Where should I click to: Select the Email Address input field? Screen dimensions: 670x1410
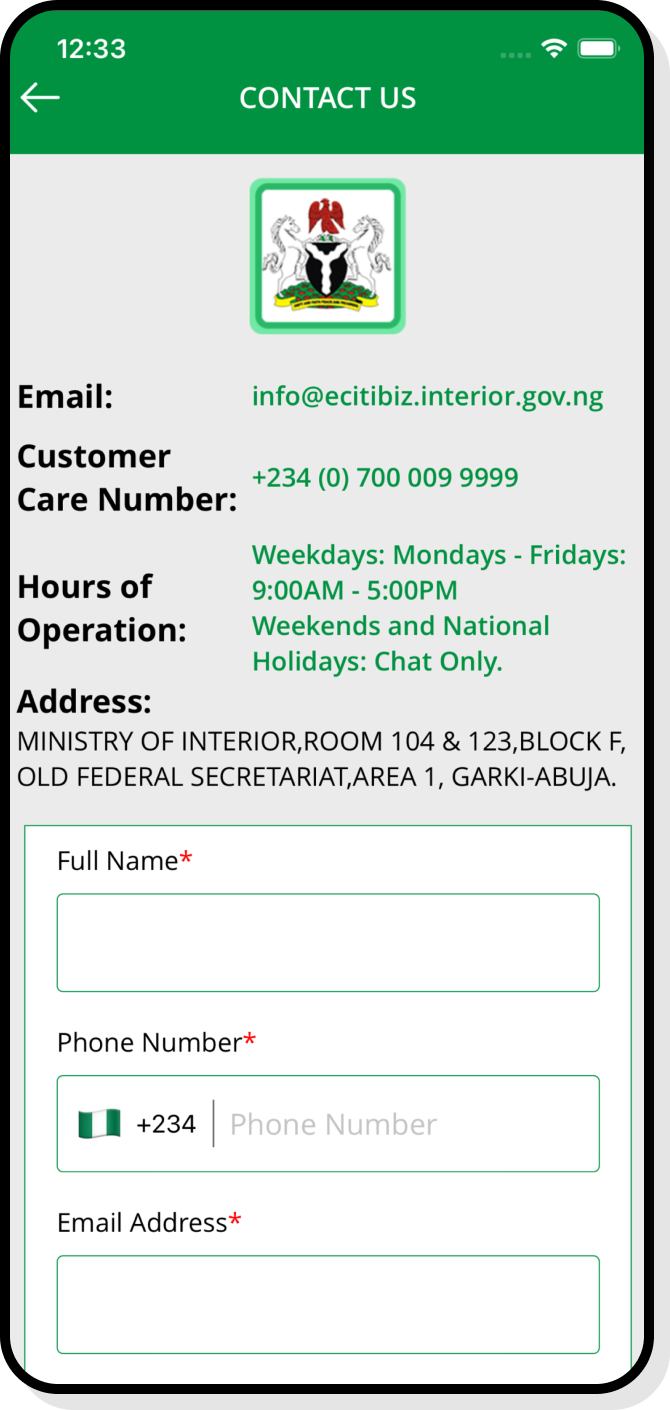coord(328,1304)
